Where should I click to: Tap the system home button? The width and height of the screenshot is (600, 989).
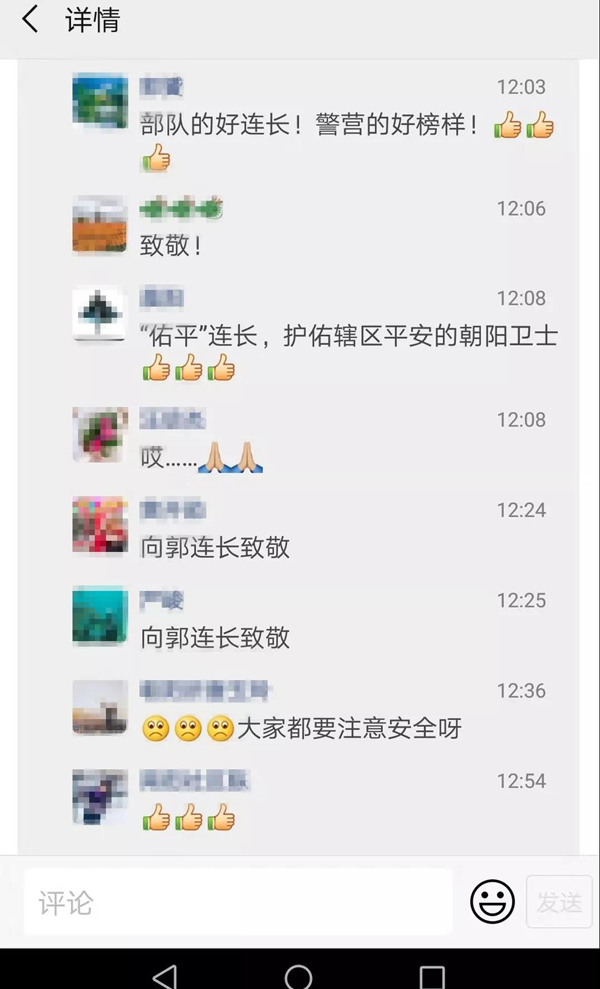298,976
